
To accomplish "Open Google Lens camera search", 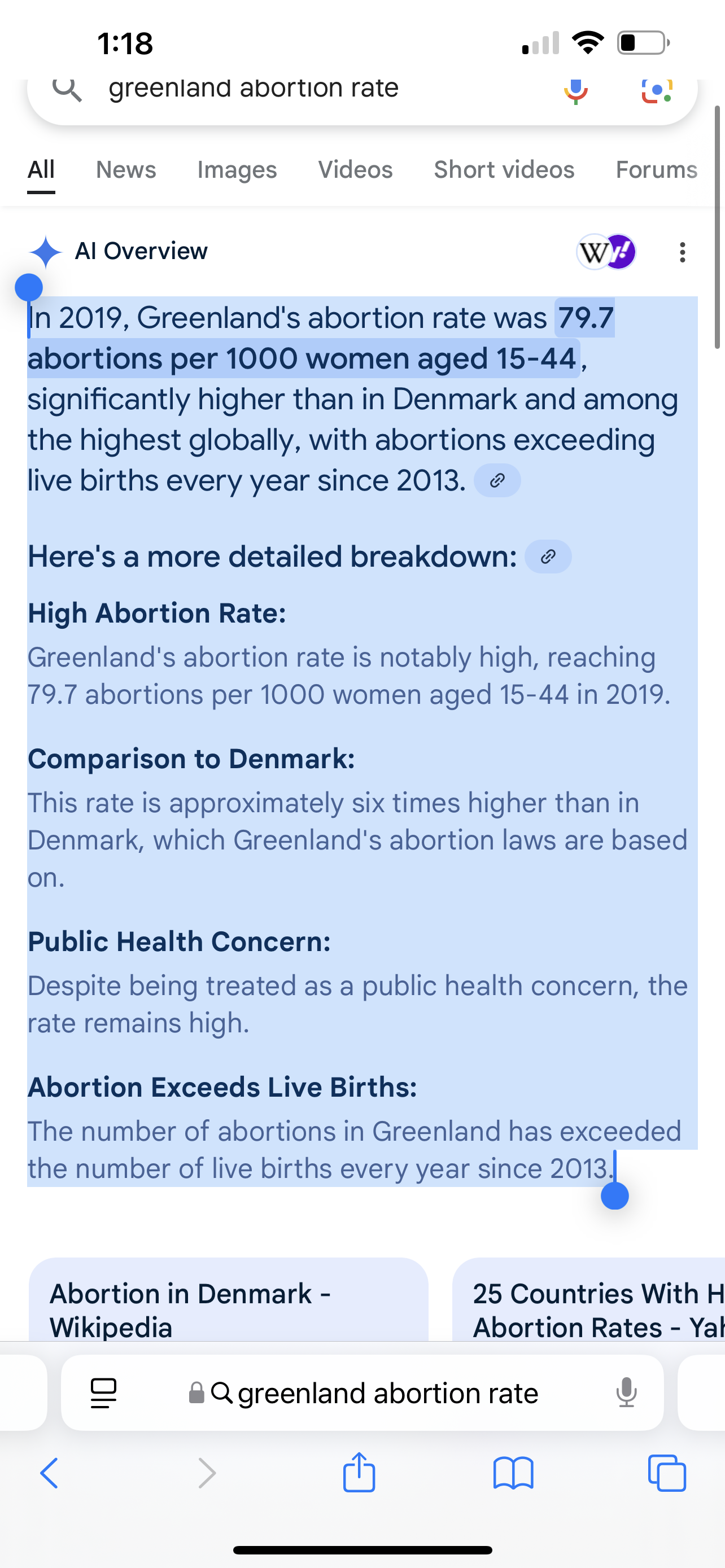I will point(657,91).
